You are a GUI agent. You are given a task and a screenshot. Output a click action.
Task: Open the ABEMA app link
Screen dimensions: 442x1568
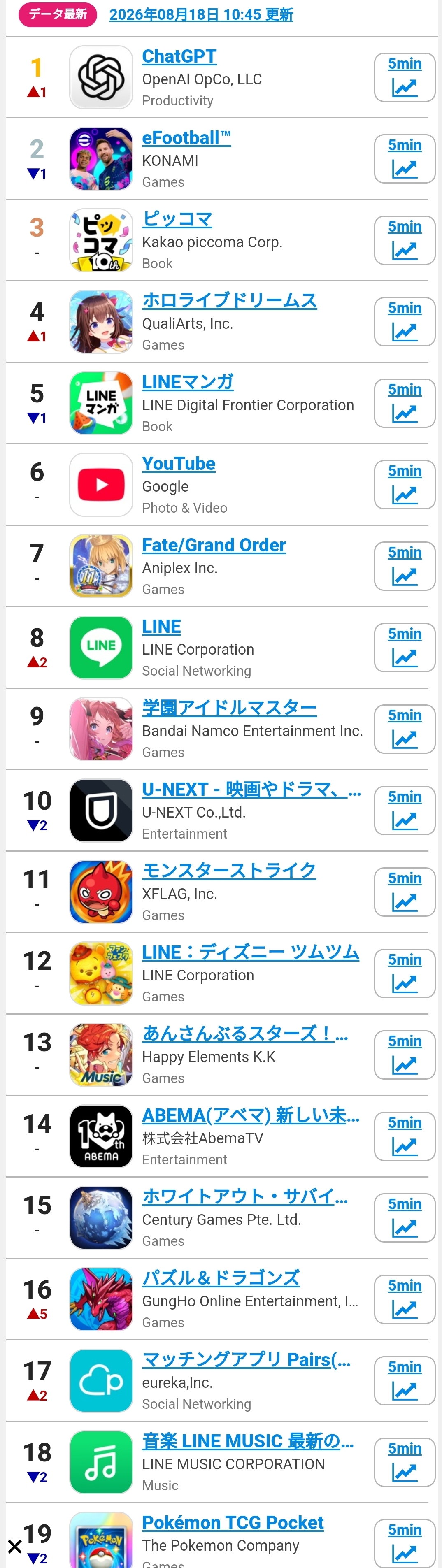251,1116
